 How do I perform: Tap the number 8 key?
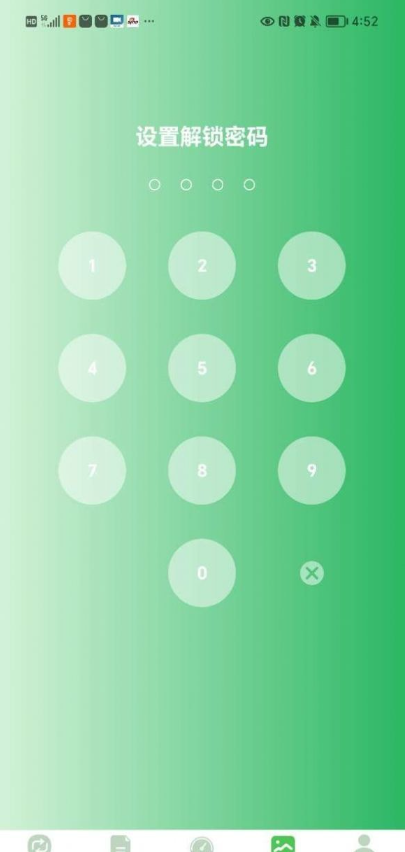tap(202, 471)
